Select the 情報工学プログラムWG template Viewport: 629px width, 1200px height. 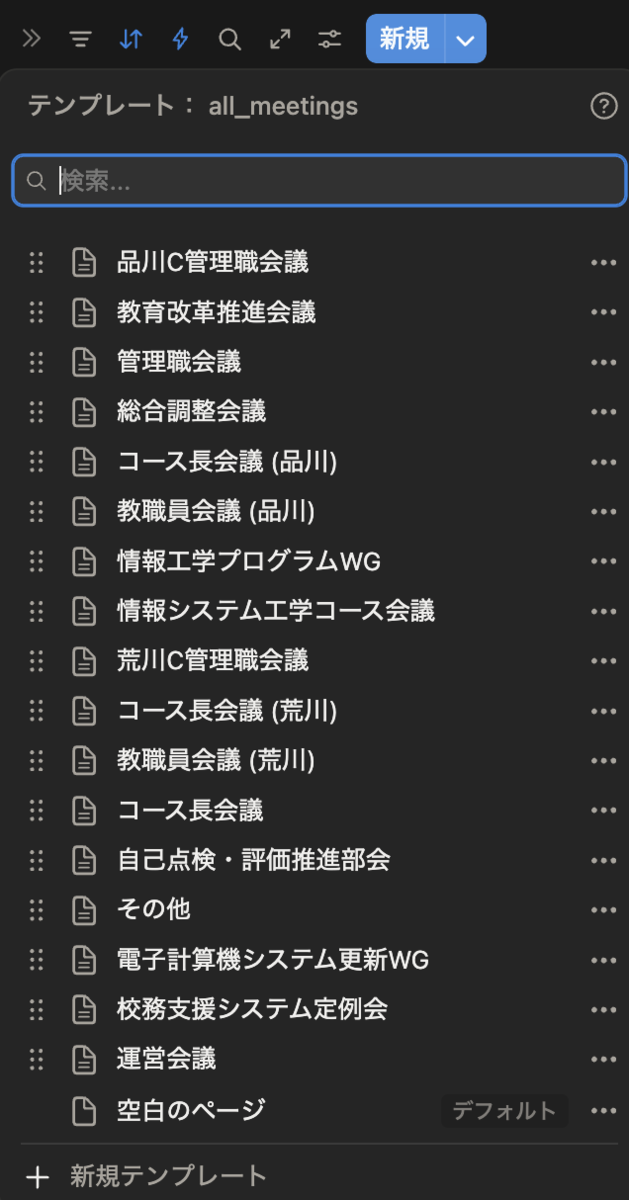coord(248,561)
